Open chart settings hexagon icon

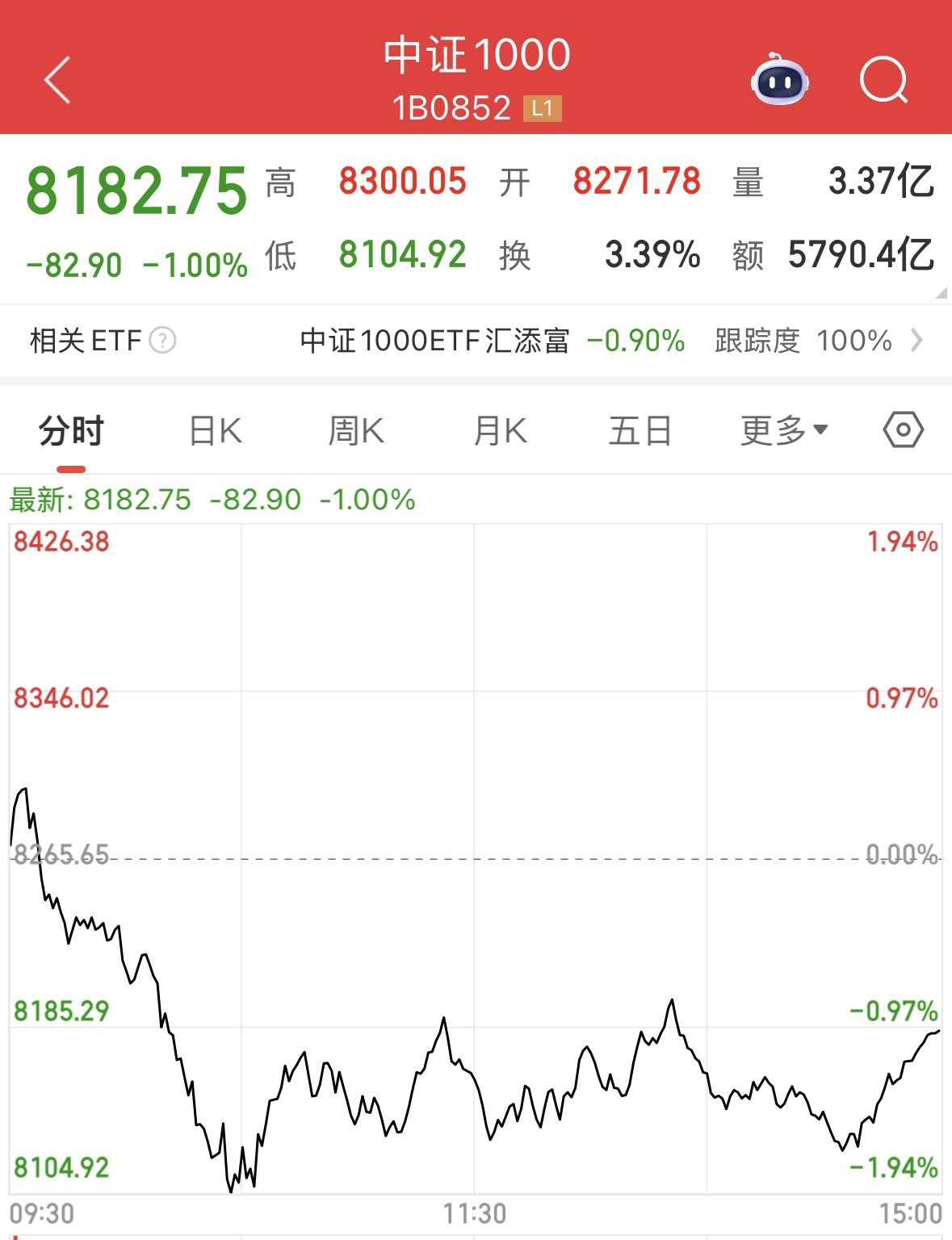[903, 429]
